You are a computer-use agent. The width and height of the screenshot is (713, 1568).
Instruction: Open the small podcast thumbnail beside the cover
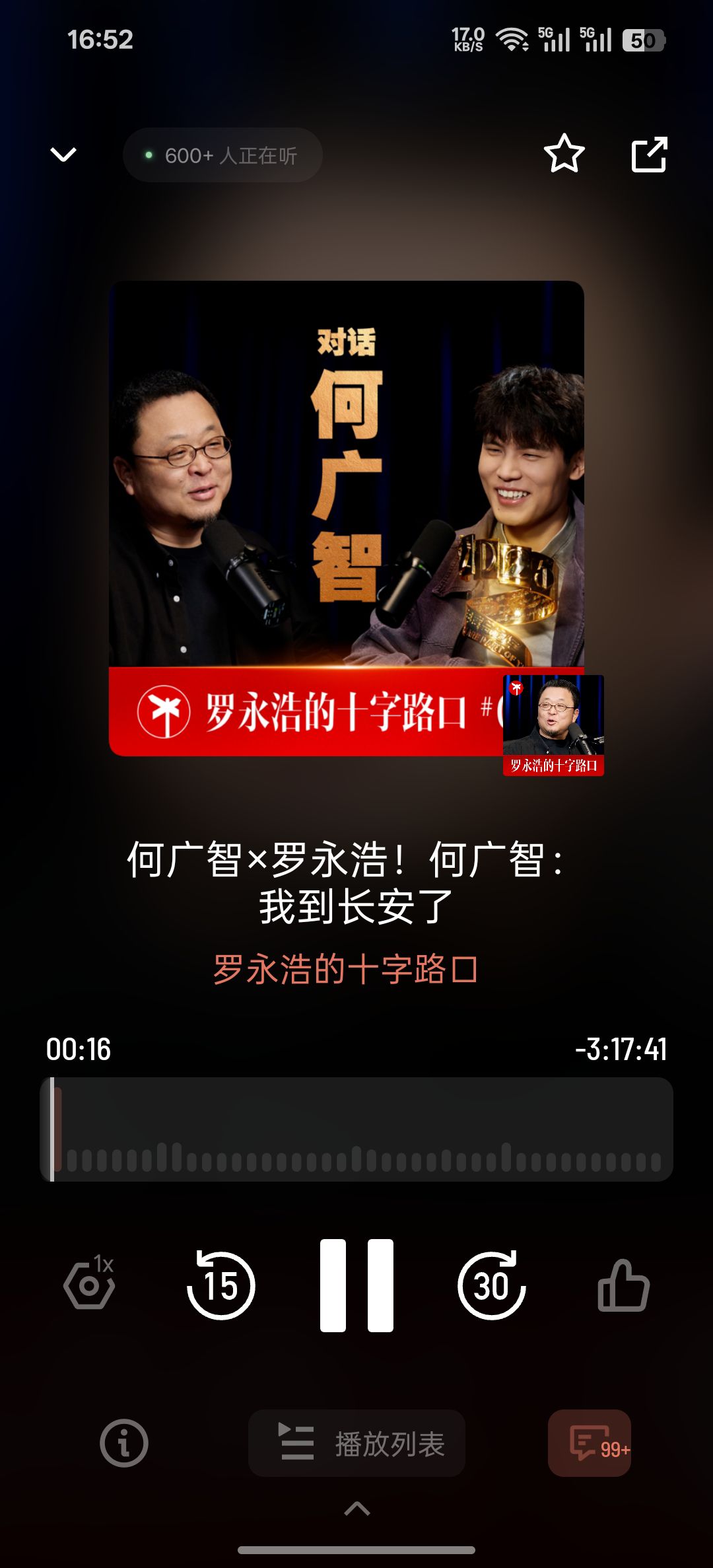[x=553, y=725]
